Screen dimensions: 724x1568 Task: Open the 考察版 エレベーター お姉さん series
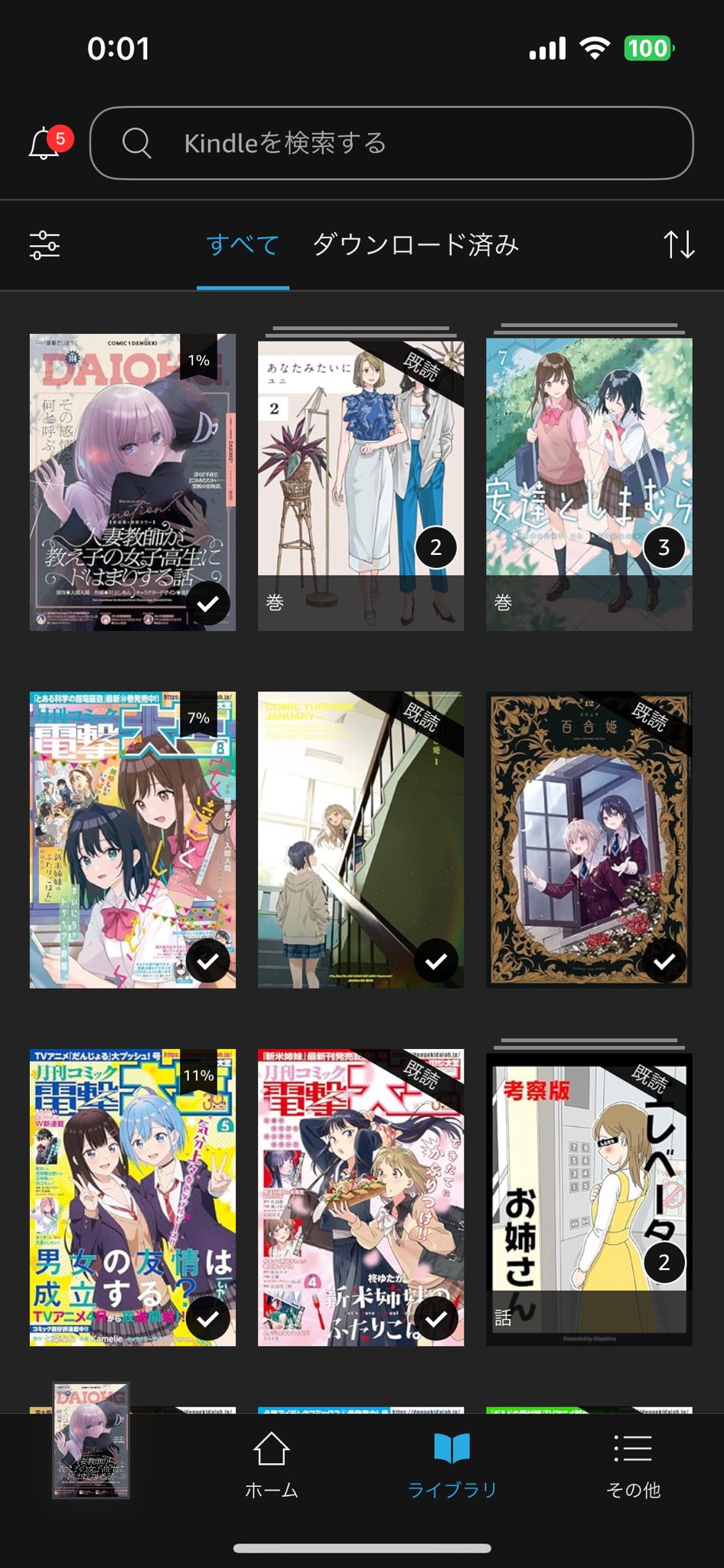[x=589, y=1197]
